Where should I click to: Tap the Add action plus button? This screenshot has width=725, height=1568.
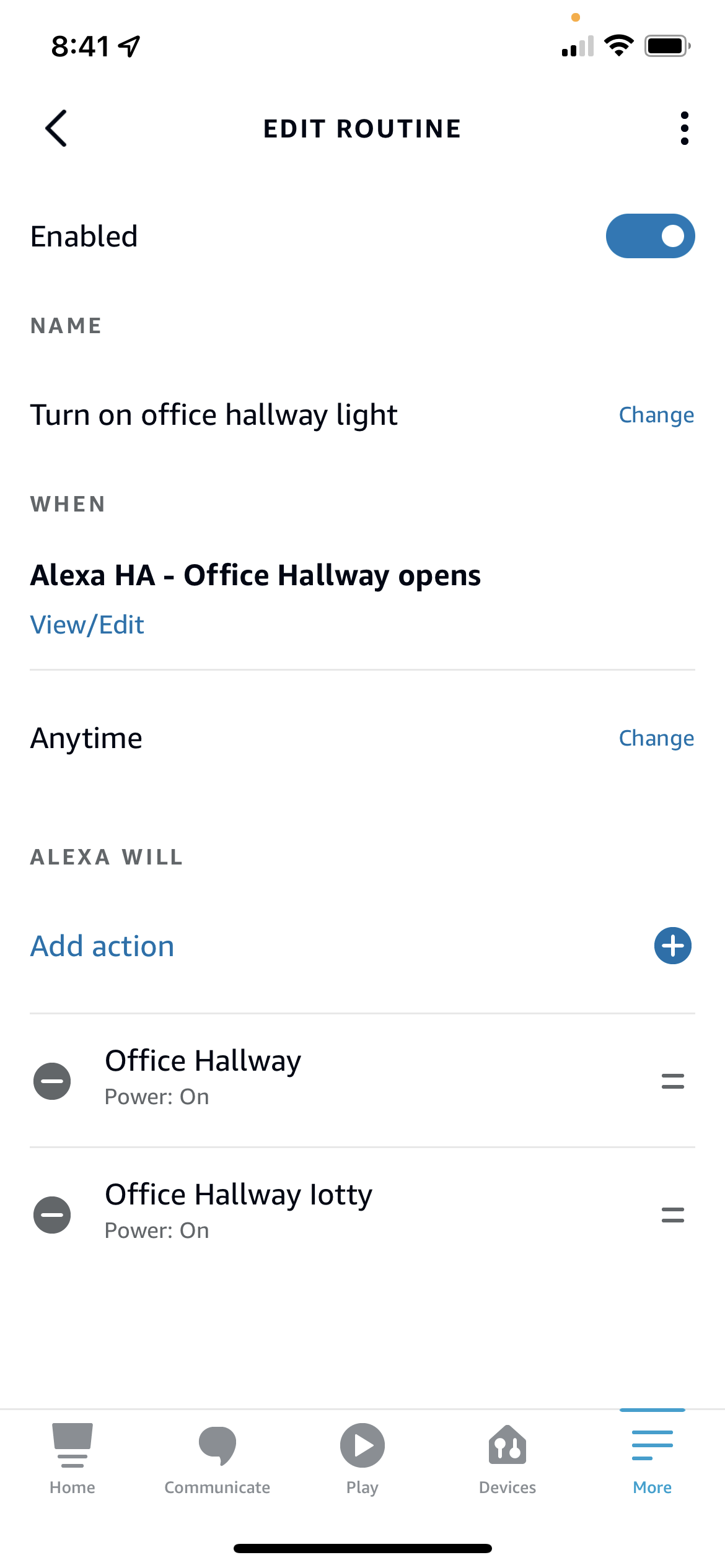pyautogui.click(x=672, y=946)
